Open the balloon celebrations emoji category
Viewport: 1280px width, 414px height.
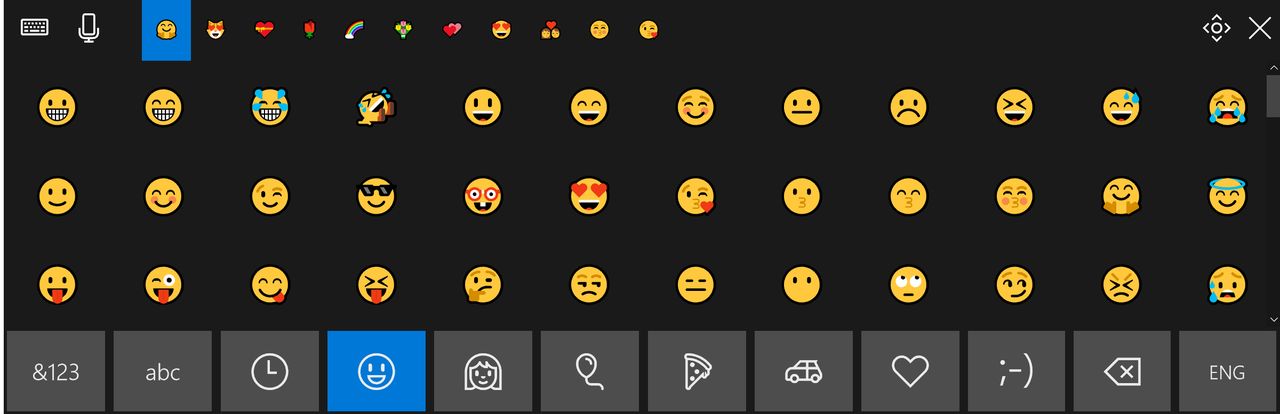coord(590,372)
